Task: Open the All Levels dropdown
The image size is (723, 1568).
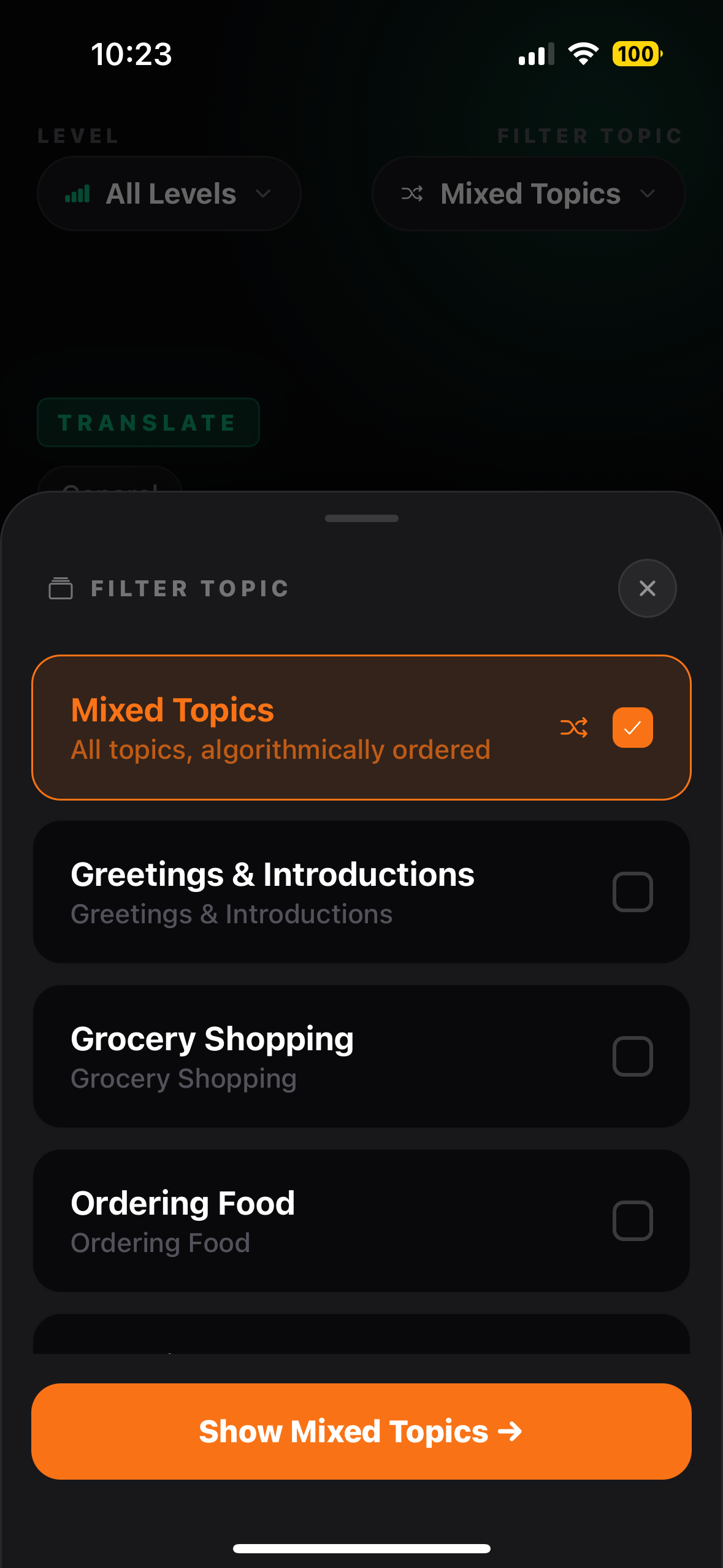Action: [x=169, y=193]
